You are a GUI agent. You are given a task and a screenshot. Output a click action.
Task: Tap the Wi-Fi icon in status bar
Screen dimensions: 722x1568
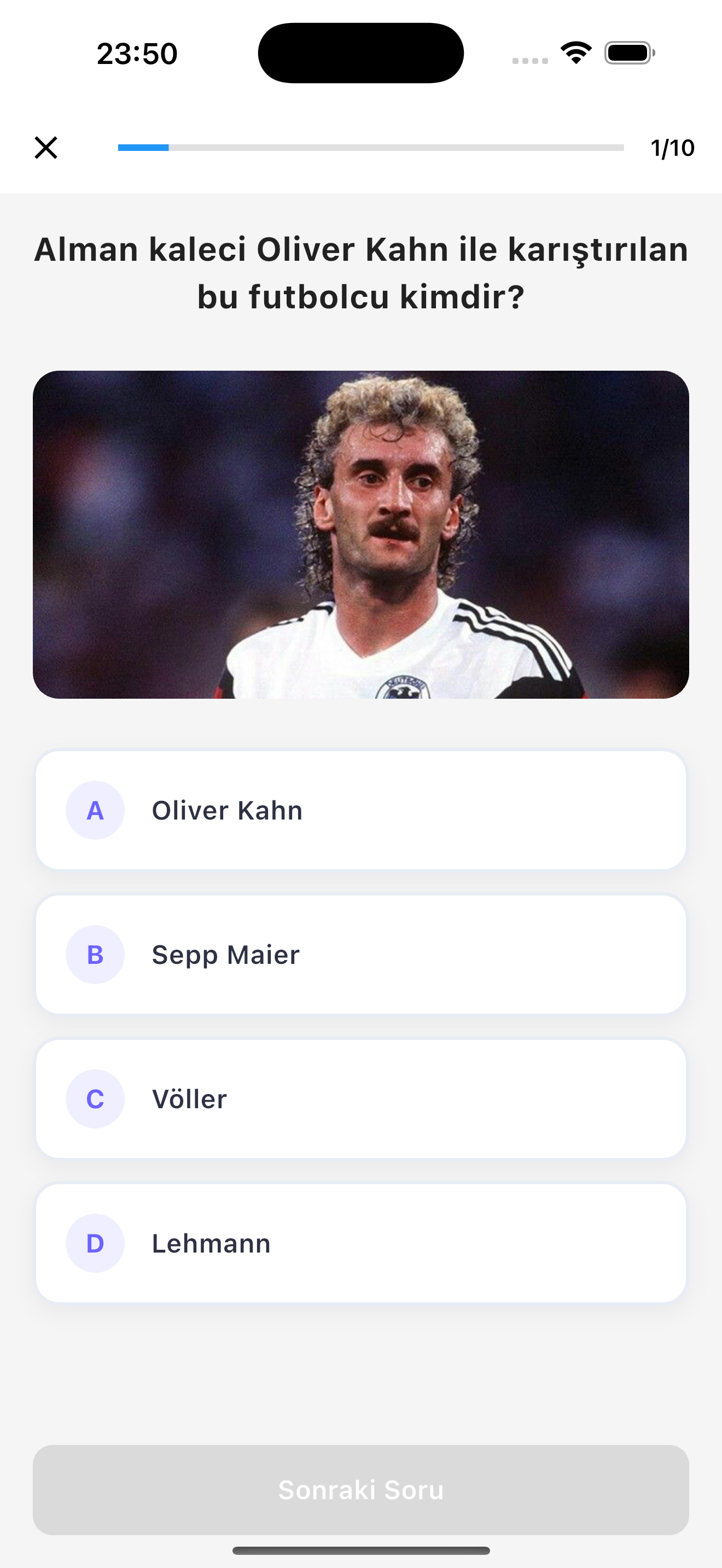coord(575,52)
